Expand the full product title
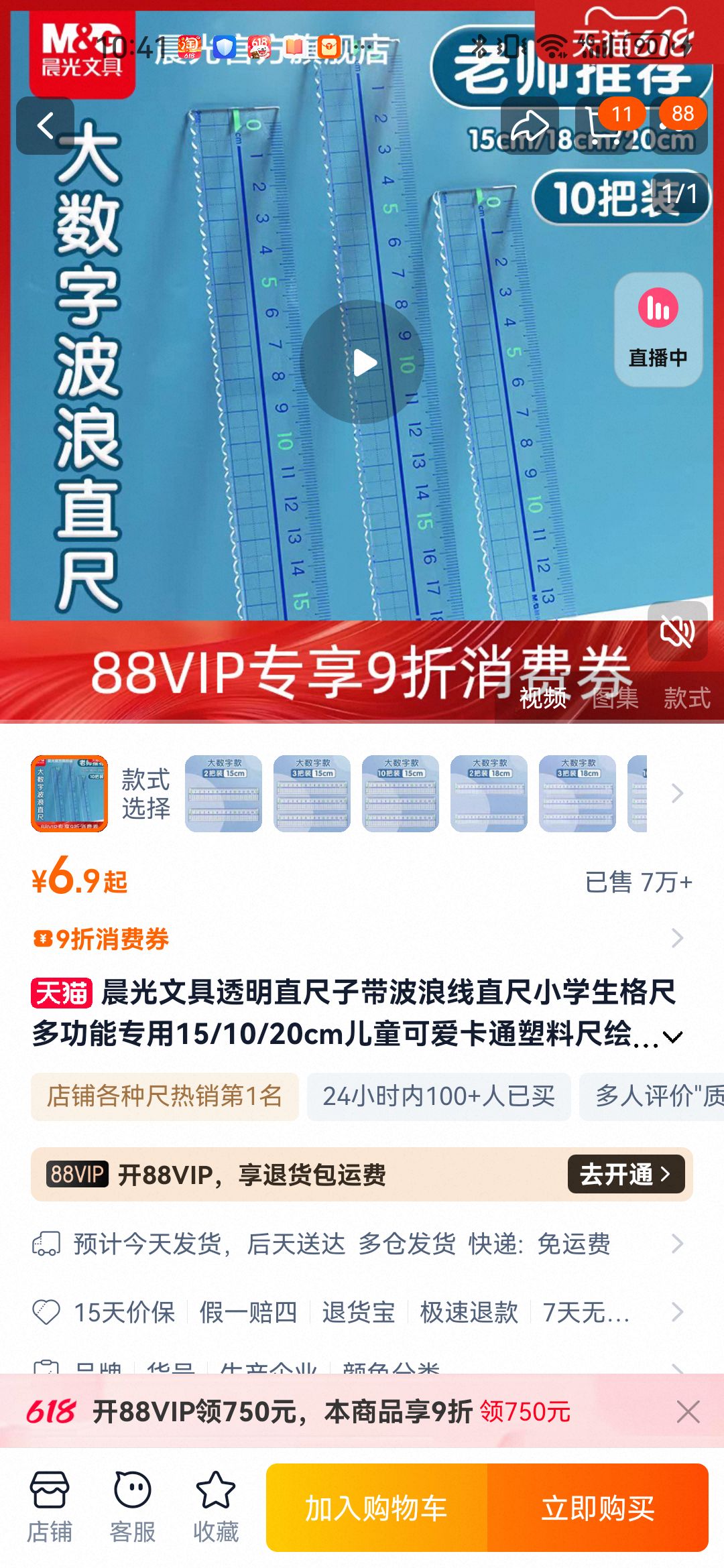Image resolution: width=724 pixels, height=1568 pixels. [672, 1037]
